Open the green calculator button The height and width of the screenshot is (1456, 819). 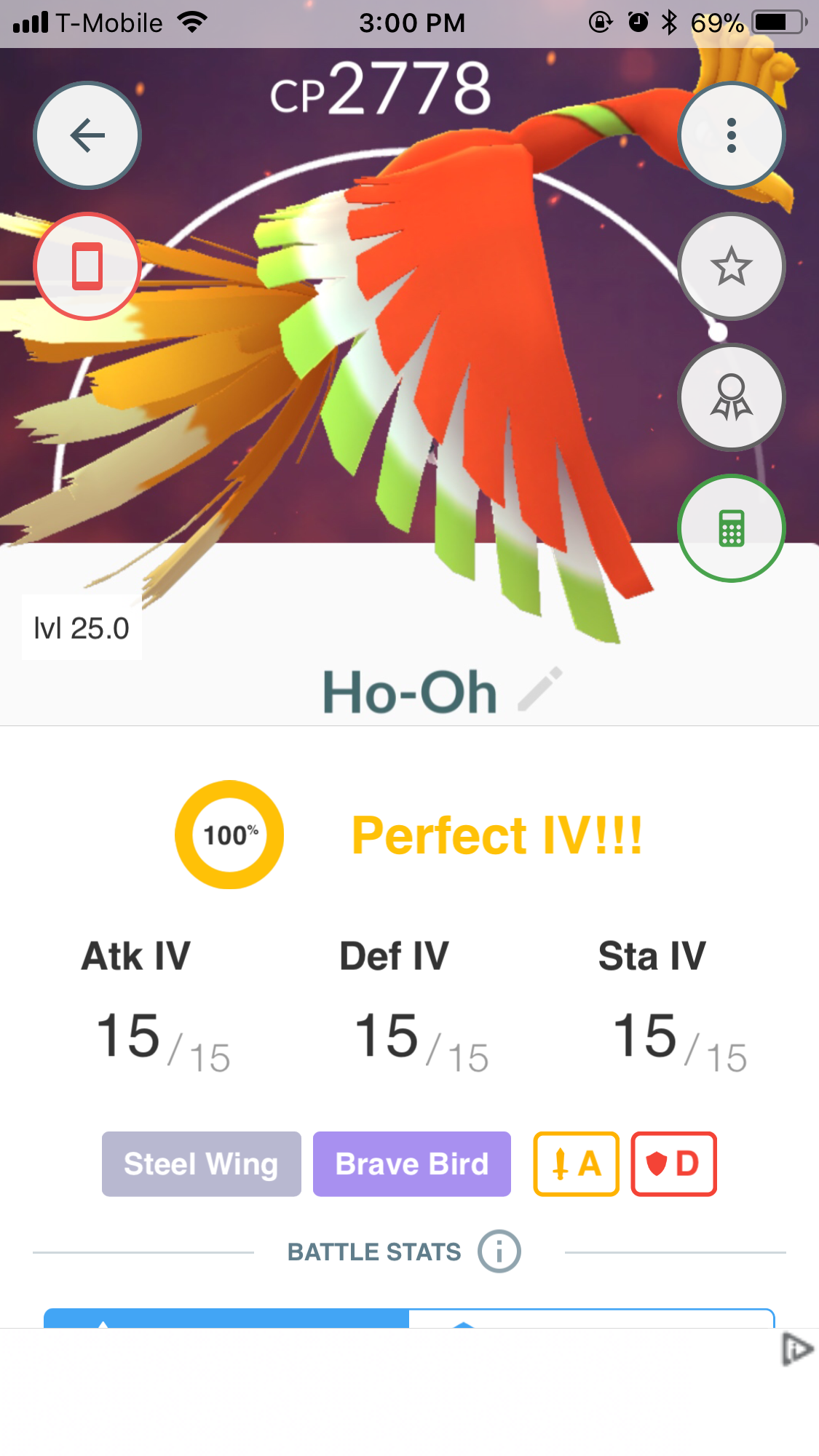[x=732, y=528]
